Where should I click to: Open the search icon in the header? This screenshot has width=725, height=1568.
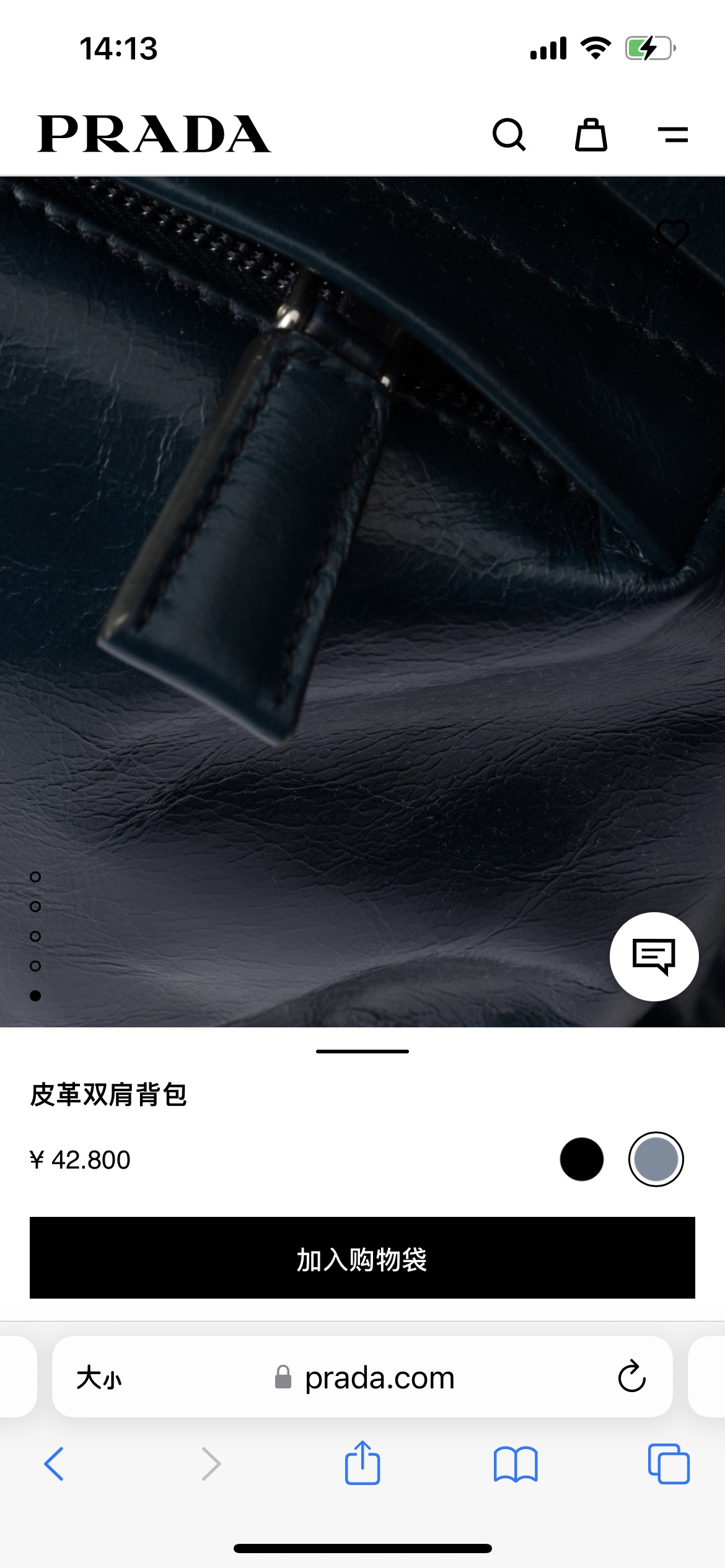[509, 134]
